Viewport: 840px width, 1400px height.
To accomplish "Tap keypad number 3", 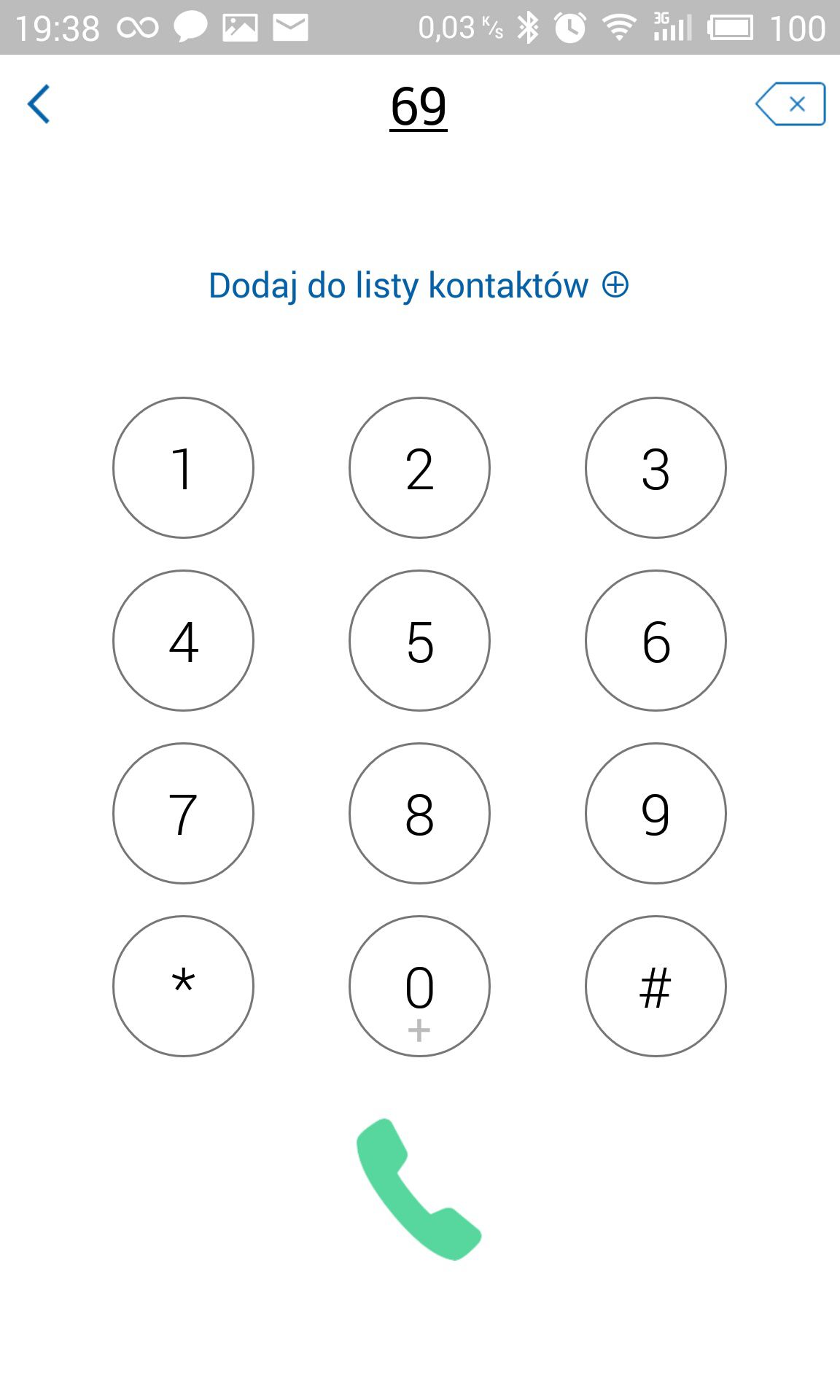I will pos(656,468).
